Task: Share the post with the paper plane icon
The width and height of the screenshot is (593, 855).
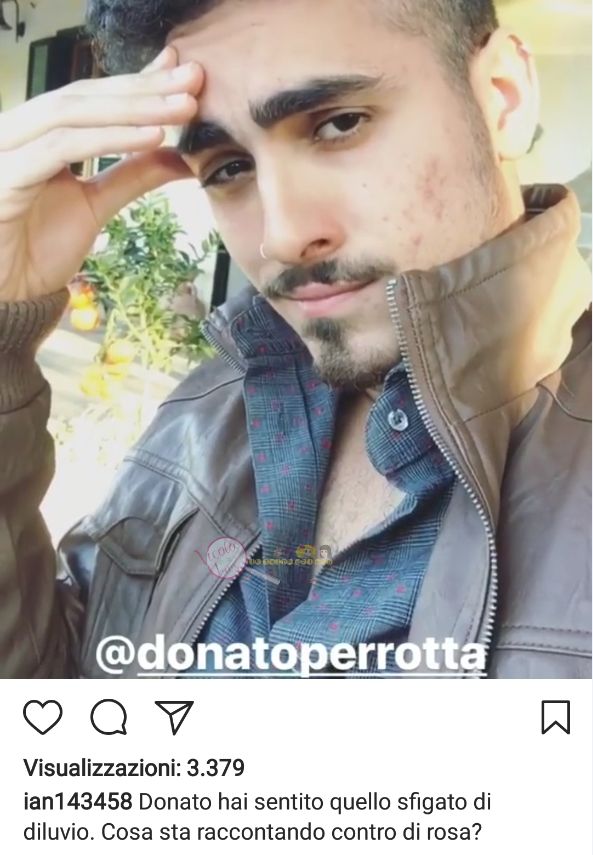Action: click(x=174, y=716)
